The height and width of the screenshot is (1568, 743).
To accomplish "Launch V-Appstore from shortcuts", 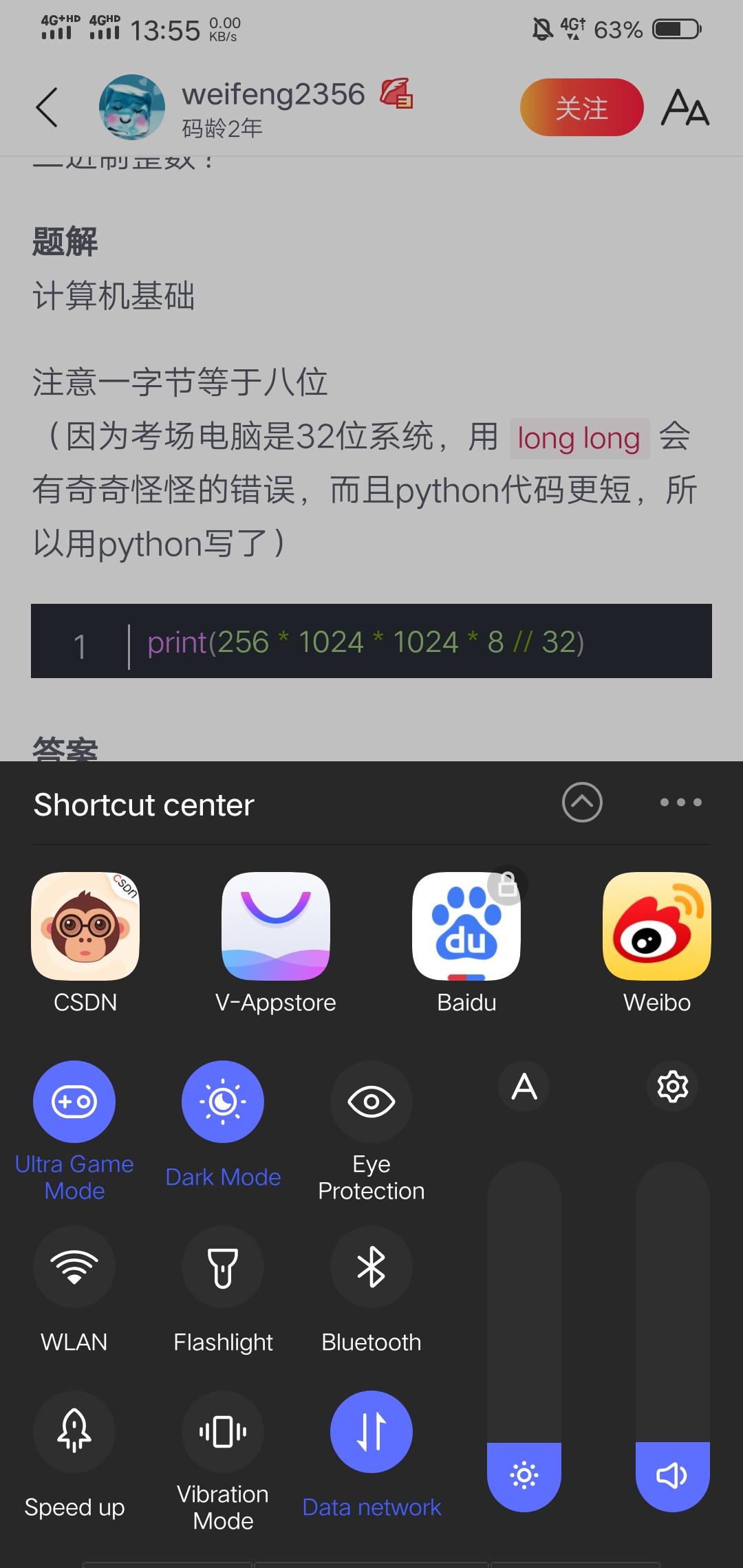I will [276, 926].
